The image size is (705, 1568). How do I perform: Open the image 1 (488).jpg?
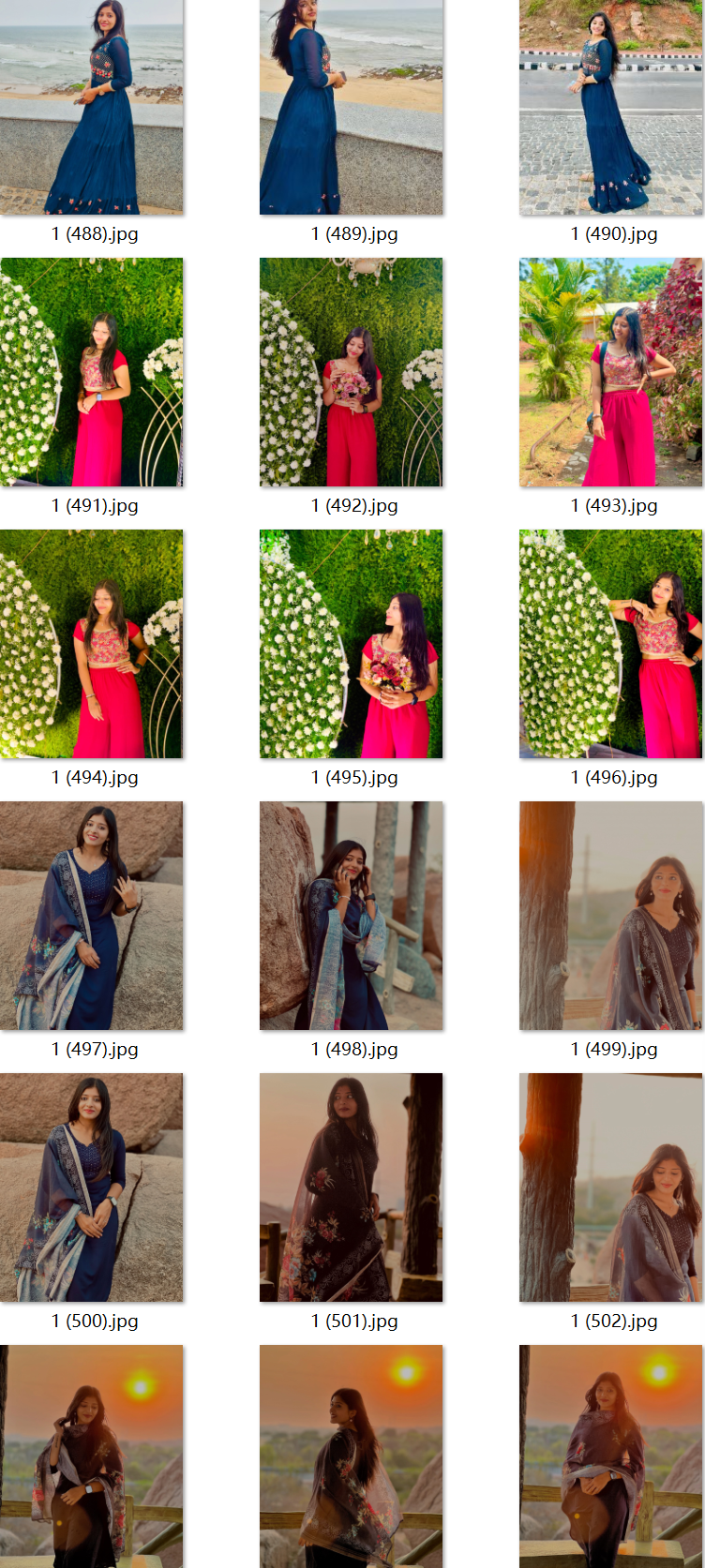tap(92, 108)
